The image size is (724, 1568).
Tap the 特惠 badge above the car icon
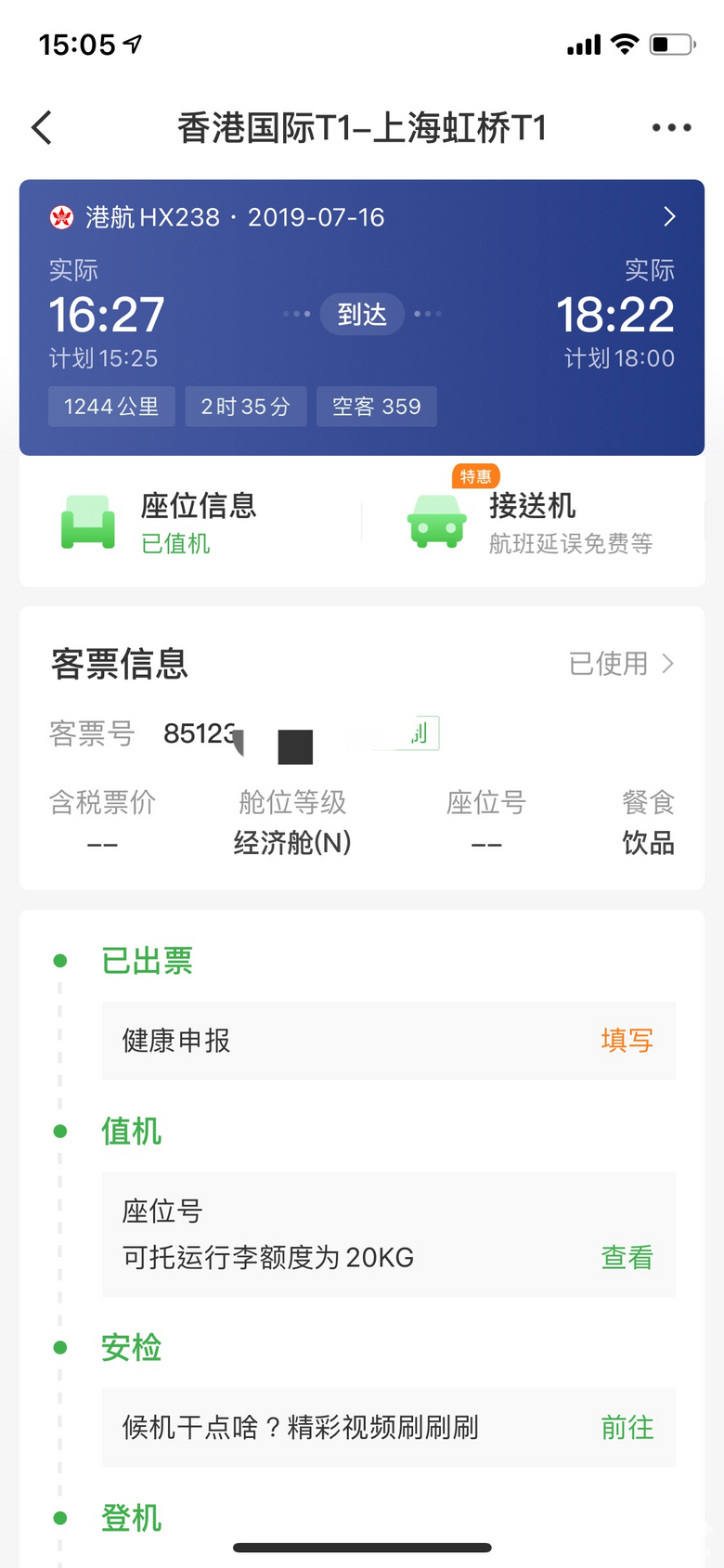tap(476, 476)
